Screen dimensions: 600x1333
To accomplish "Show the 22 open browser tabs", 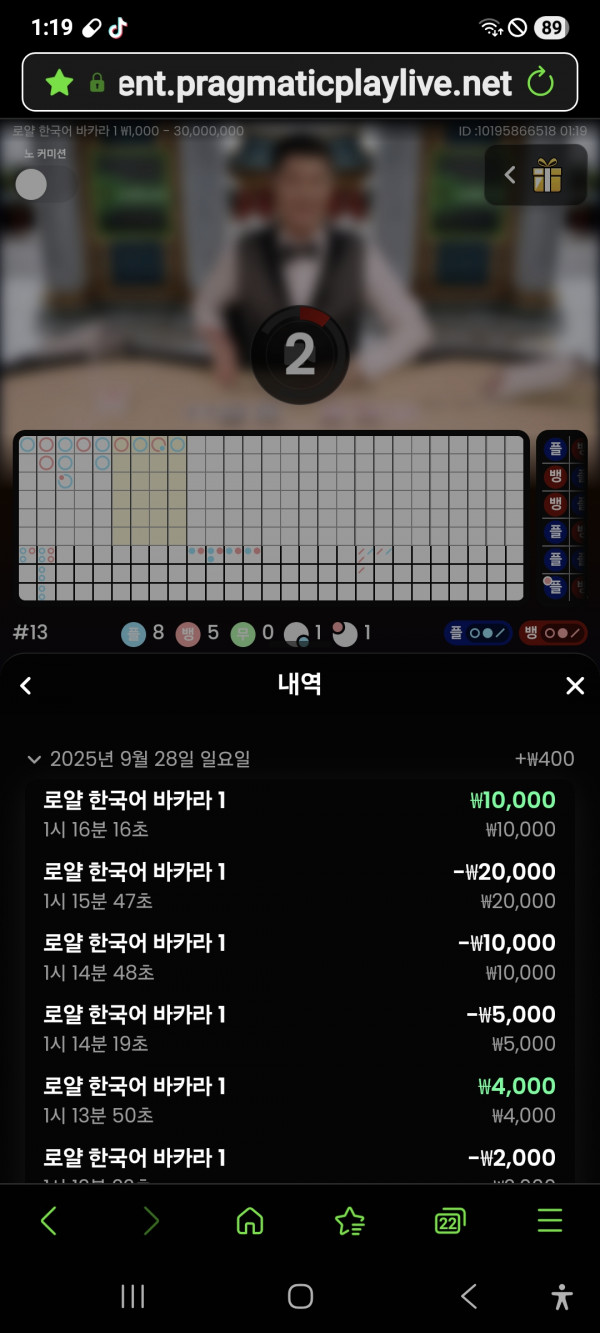I will coord(450,1220).
